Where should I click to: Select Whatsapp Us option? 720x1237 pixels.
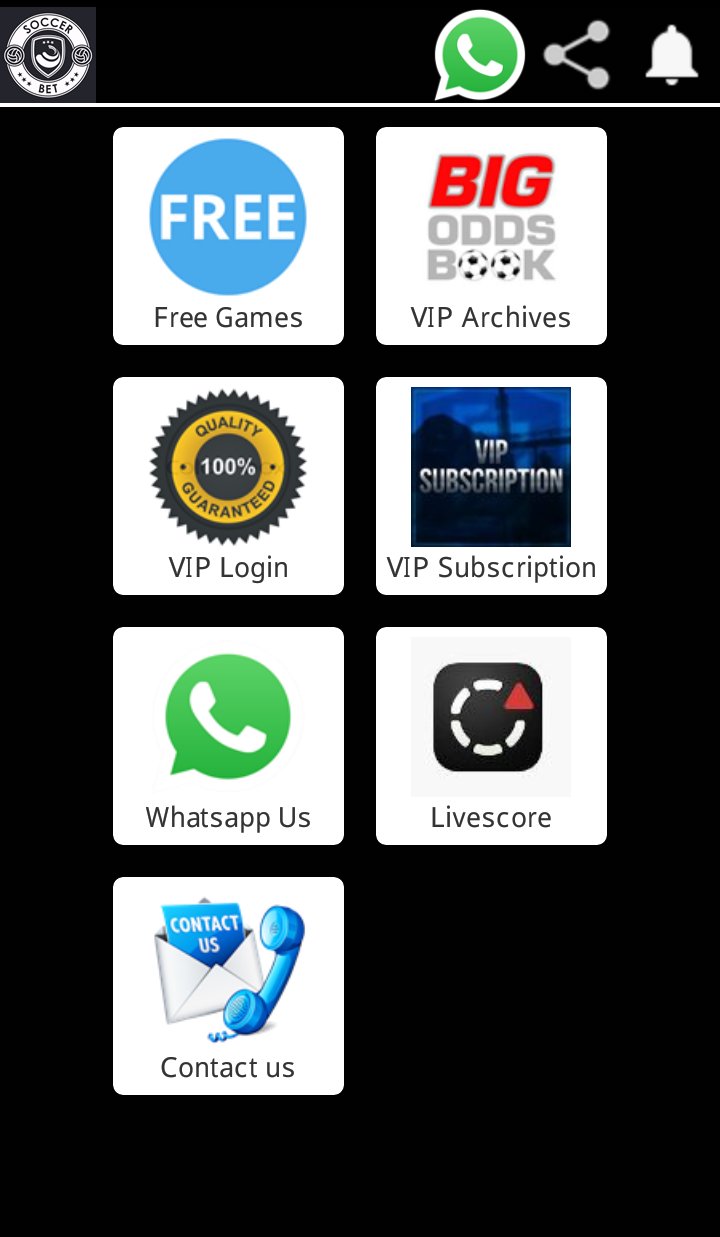[x=228, y=735]
